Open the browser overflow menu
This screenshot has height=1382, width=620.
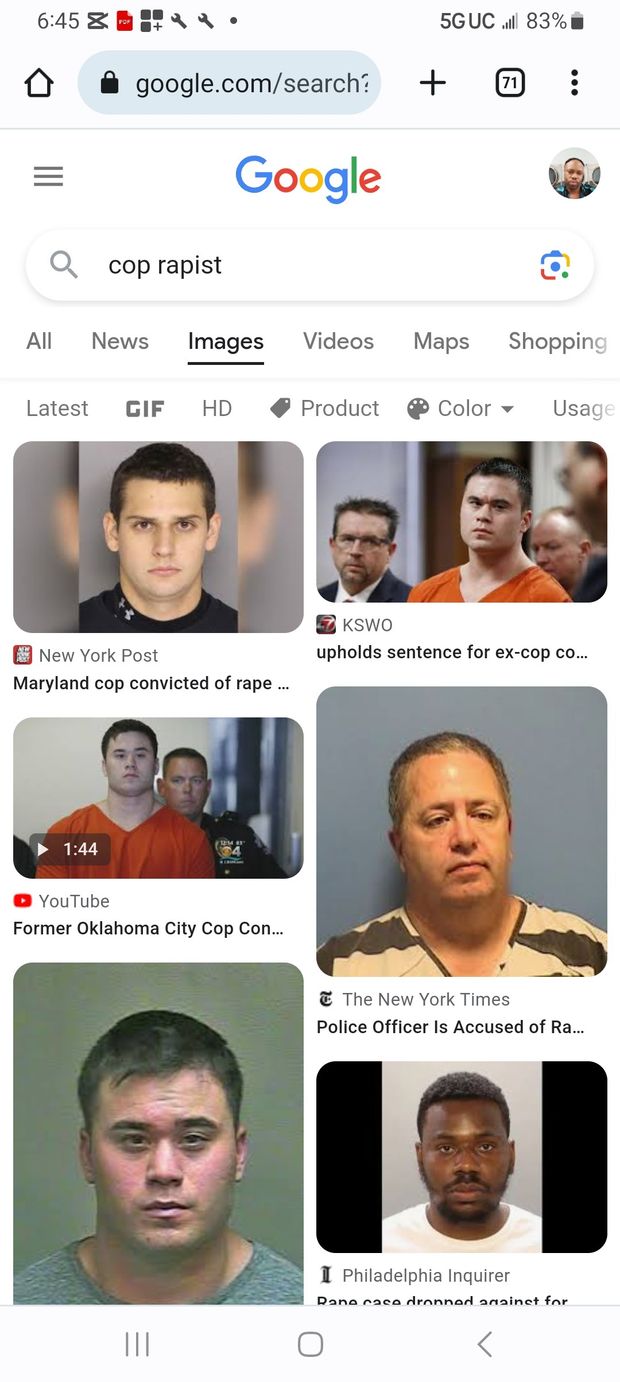574,82
